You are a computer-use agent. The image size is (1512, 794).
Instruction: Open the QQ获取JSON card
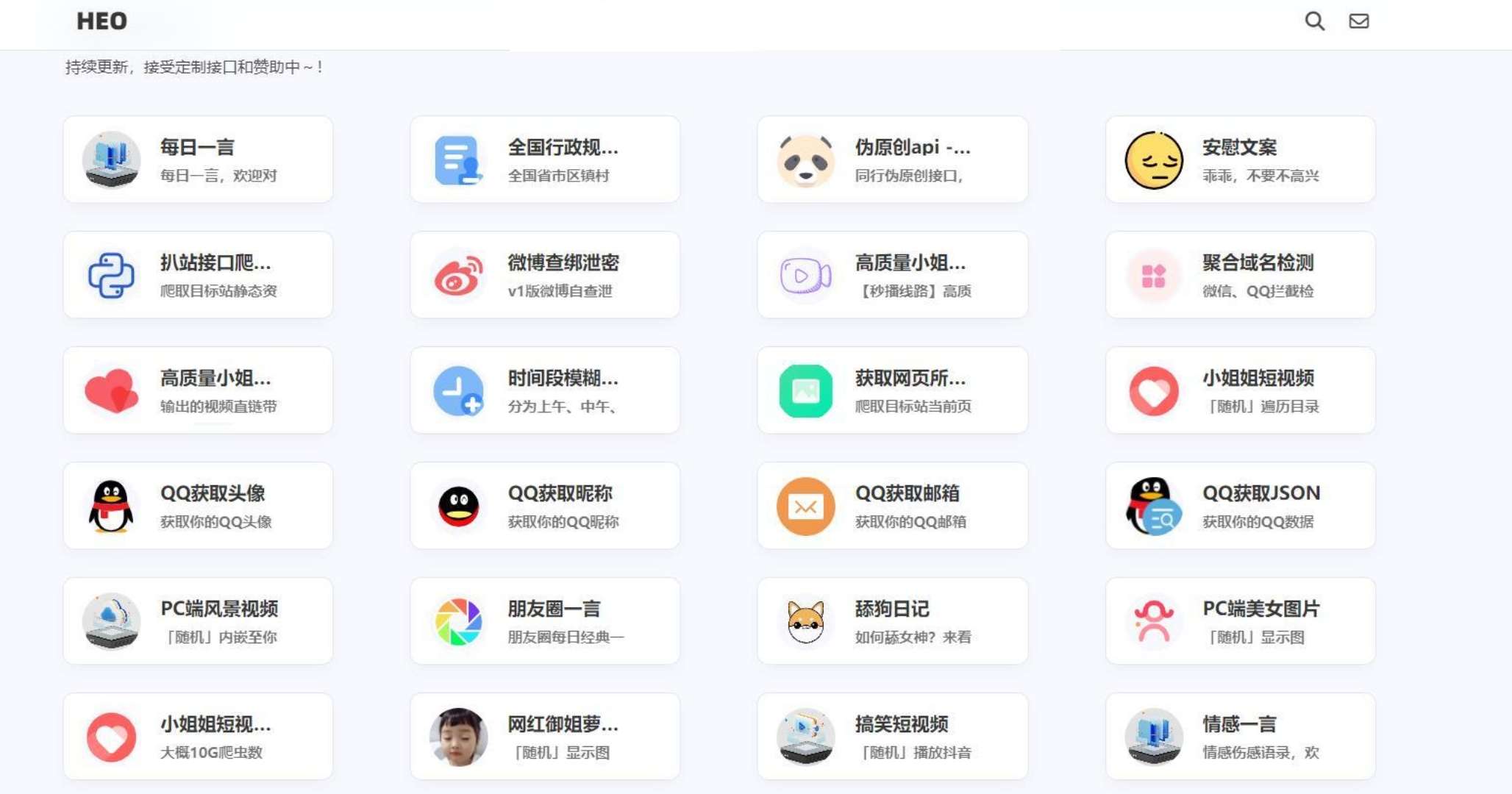1240,506
